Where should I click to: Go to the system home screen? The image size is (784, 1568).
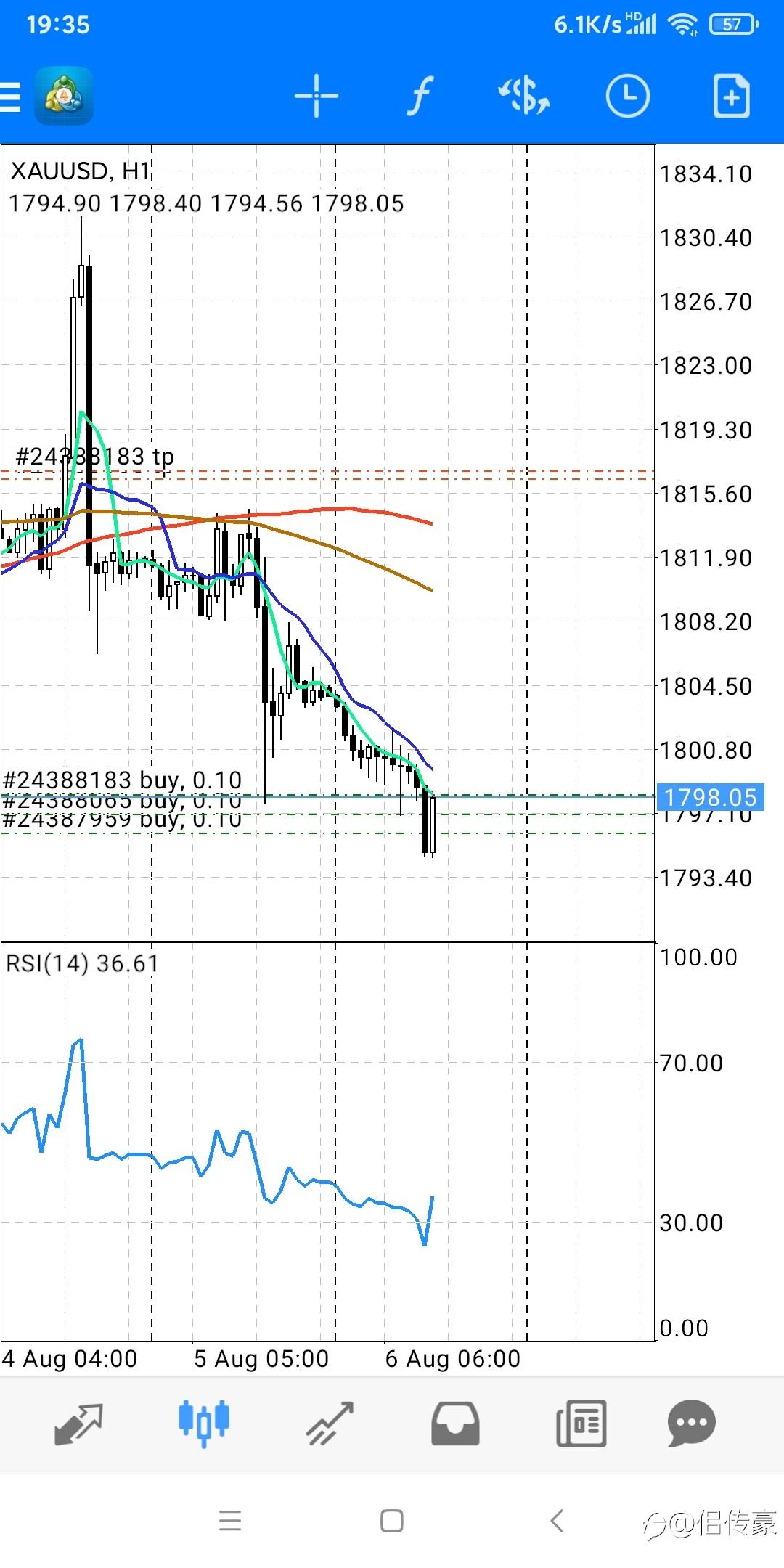[392, 1521]
